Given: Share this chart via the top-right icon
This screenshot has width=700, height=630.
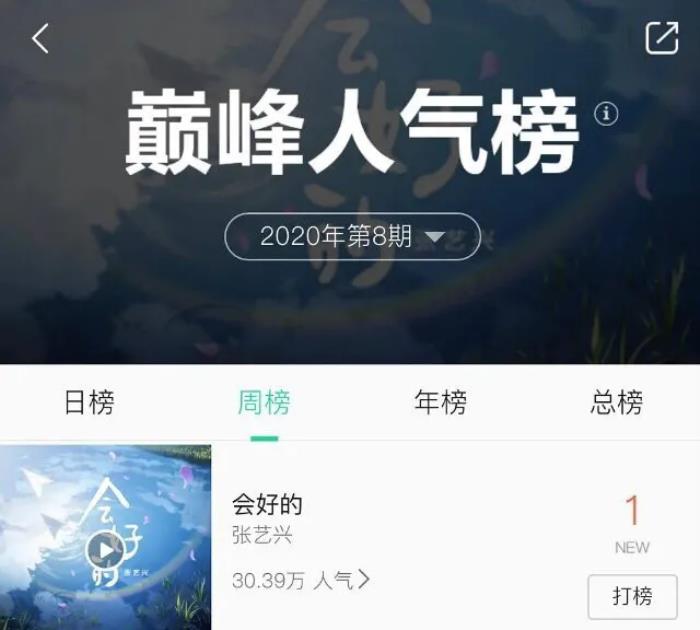Looking at the screenshot, I should pyautogui.click(x=661, y=38).
